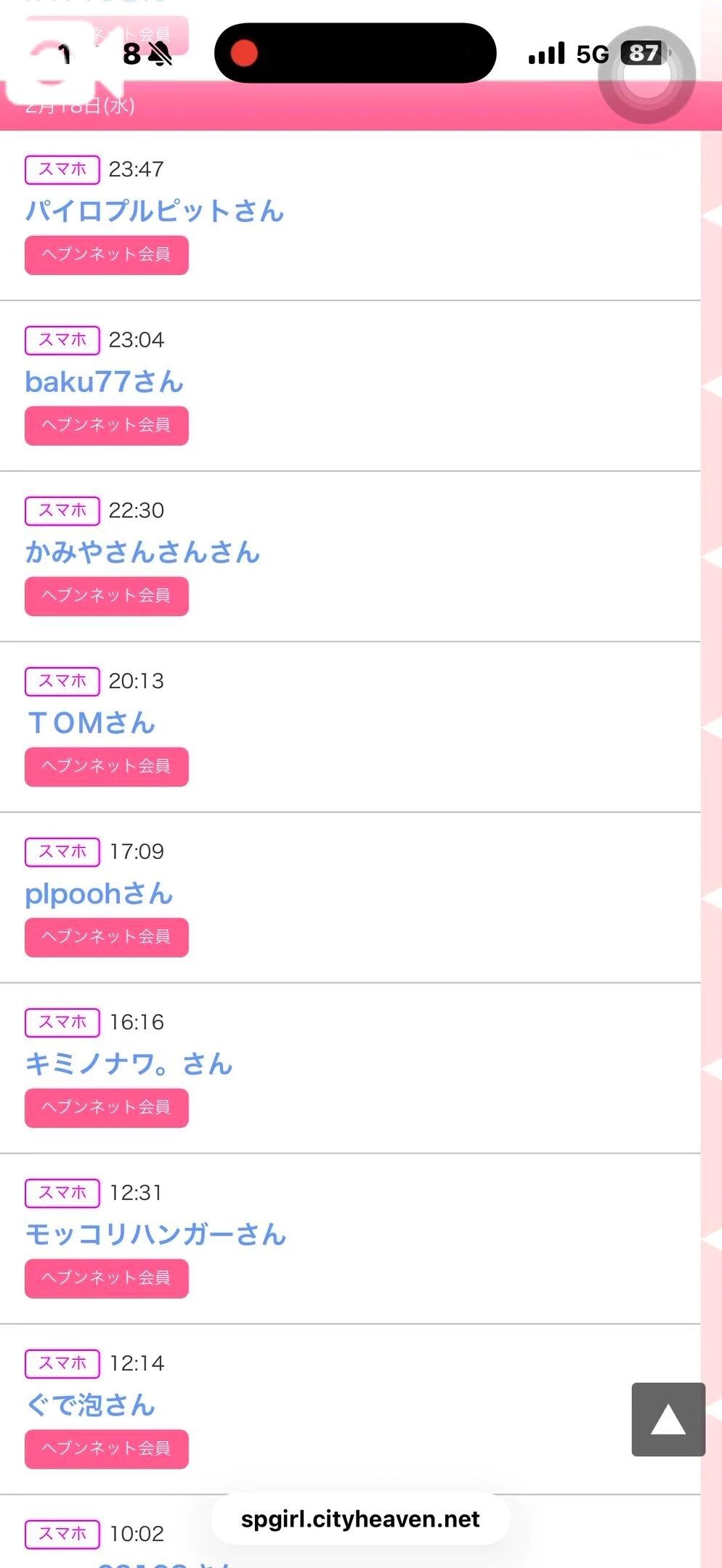Open モッコリハンガーさん's profile link
The image size is (722, 1568).
tap(155, 1235)
